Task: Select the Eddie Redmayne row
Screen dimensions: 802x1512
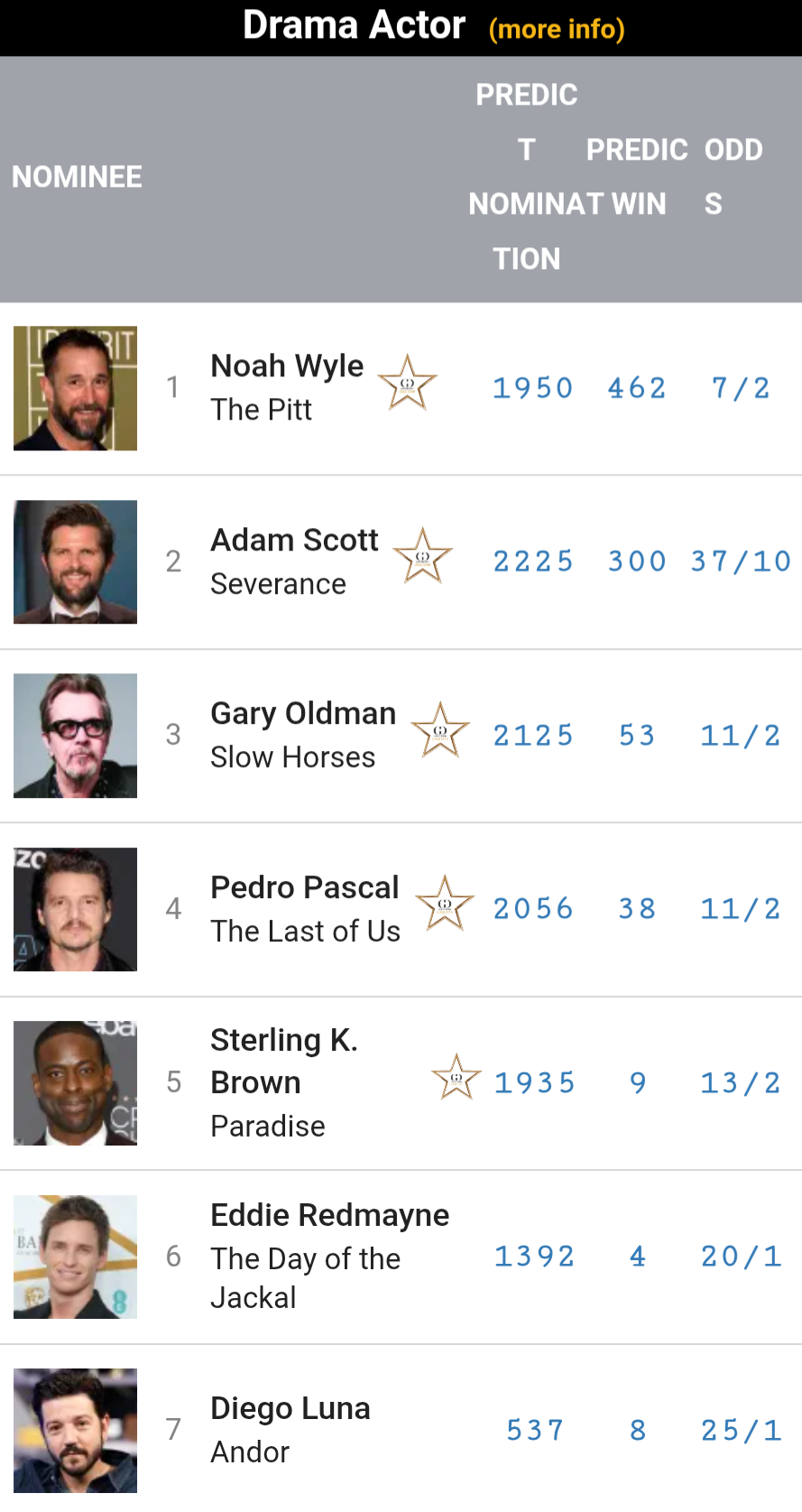Action: click(401, 1257)
